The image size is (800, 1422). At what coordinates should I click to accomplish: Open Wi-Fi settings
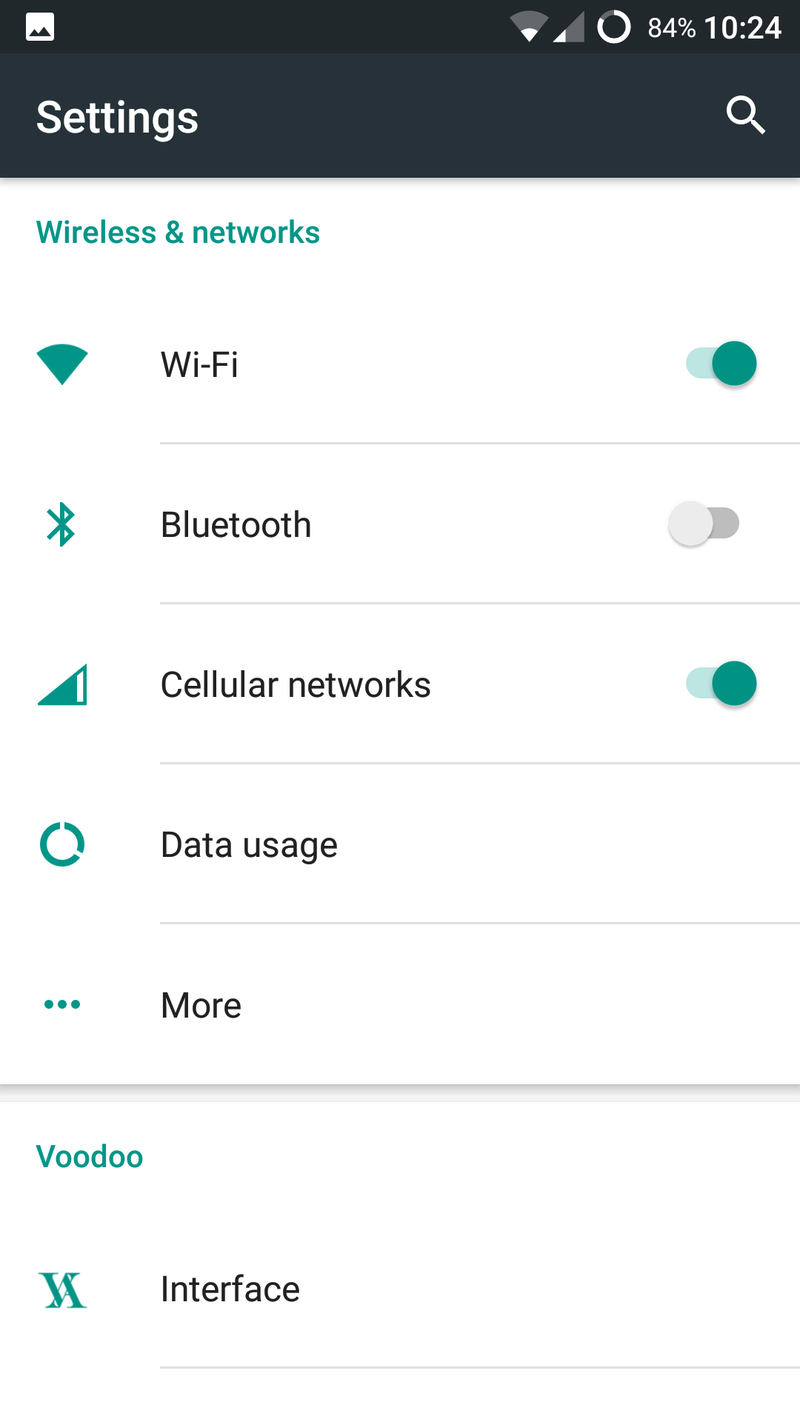click(x=400, y=364)
